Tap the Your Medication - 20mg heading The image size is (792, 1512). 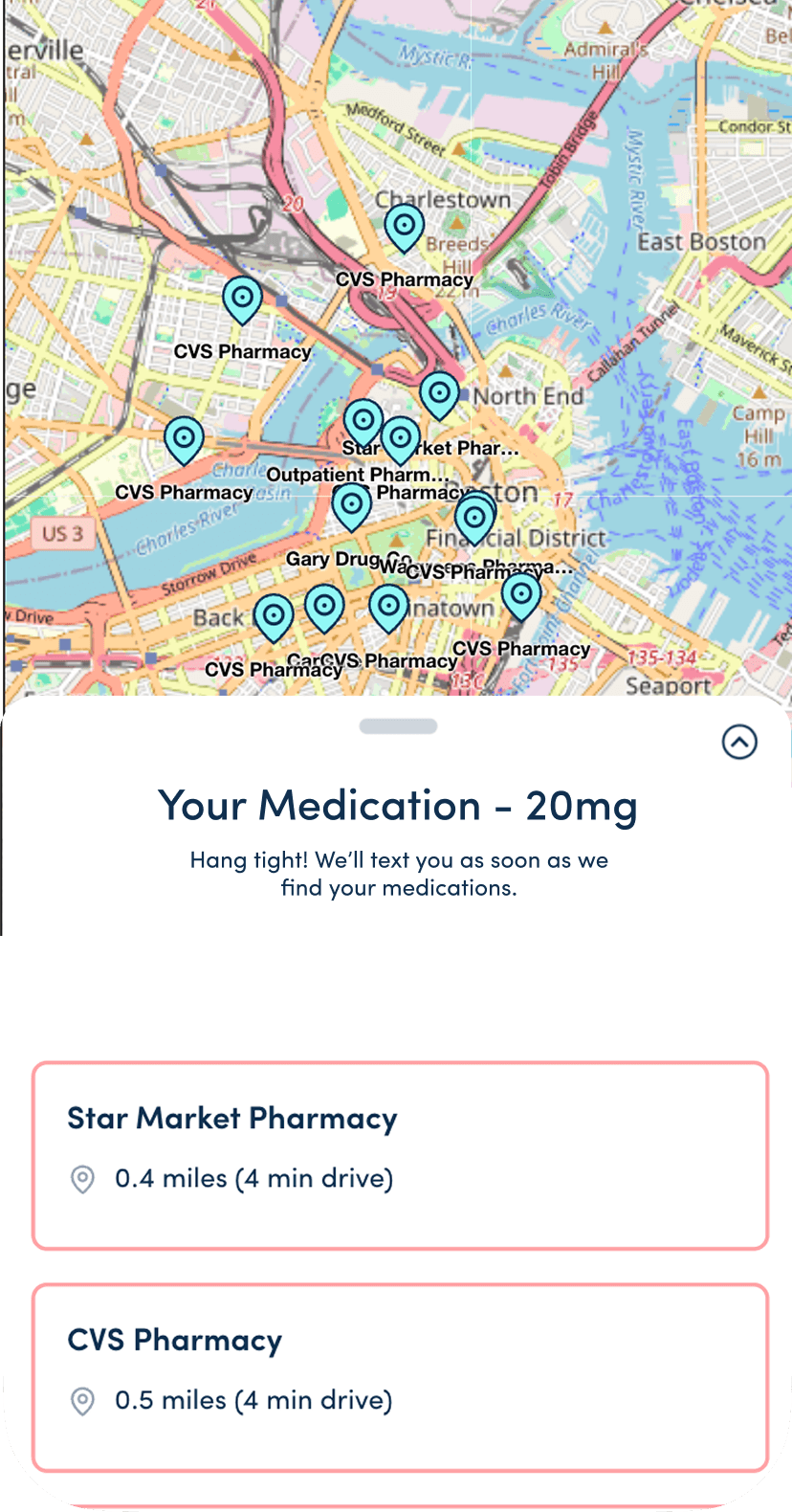coord(396,806)
